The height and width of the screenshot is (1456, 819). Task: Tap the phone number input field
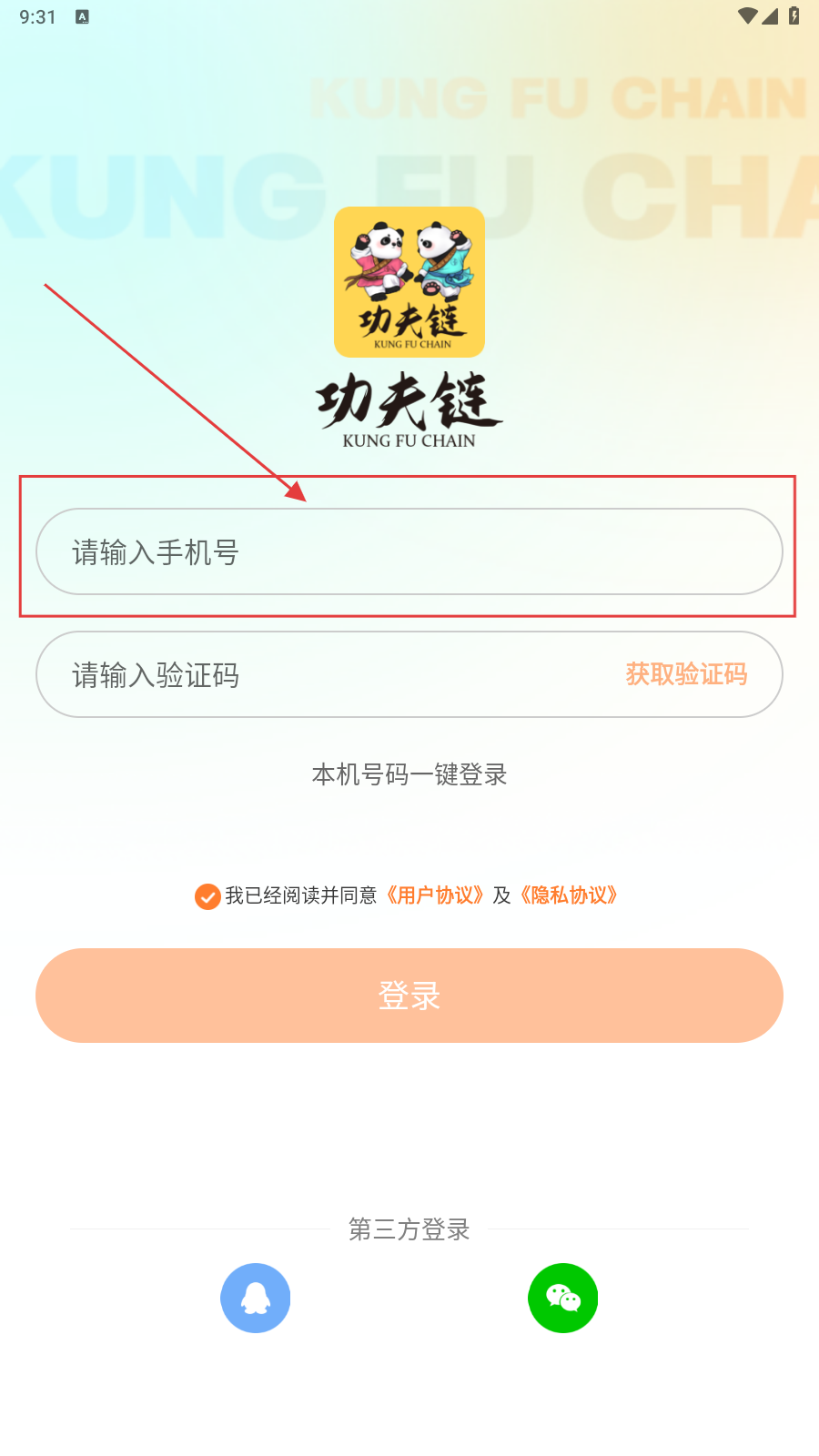409,551
